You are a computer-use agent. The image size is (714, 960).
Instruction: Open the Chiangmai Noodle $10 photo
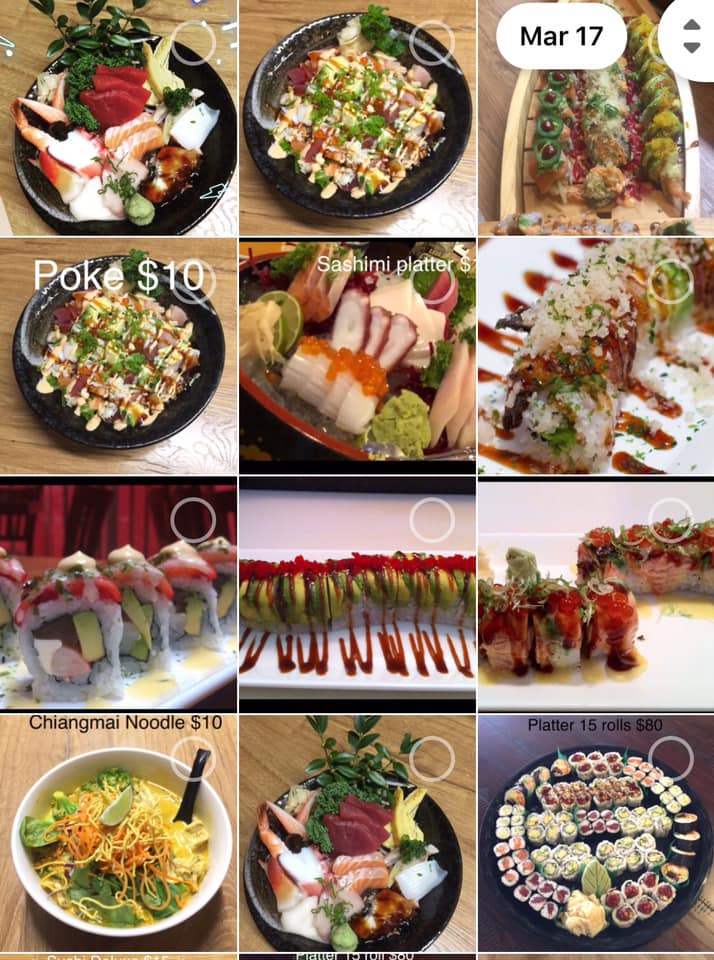point(118,835)
